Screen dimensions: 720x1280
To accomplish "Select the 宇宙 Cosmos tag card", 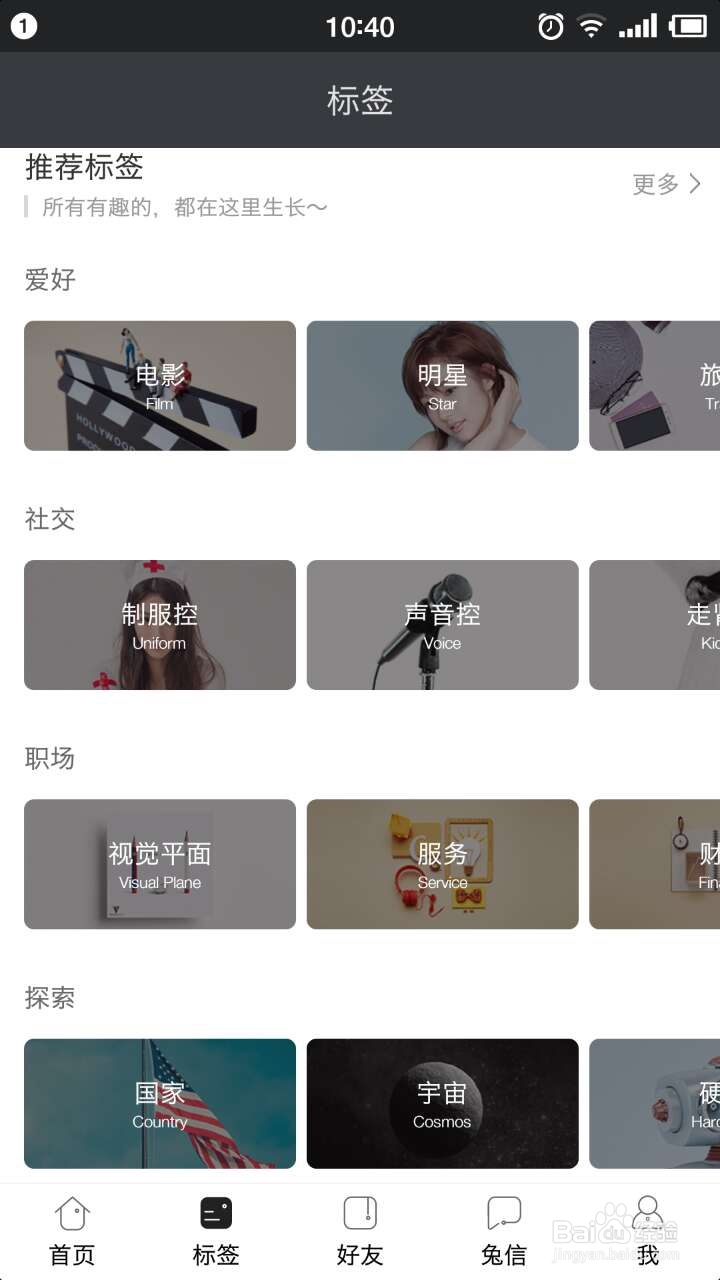I will pos(442,1103).
